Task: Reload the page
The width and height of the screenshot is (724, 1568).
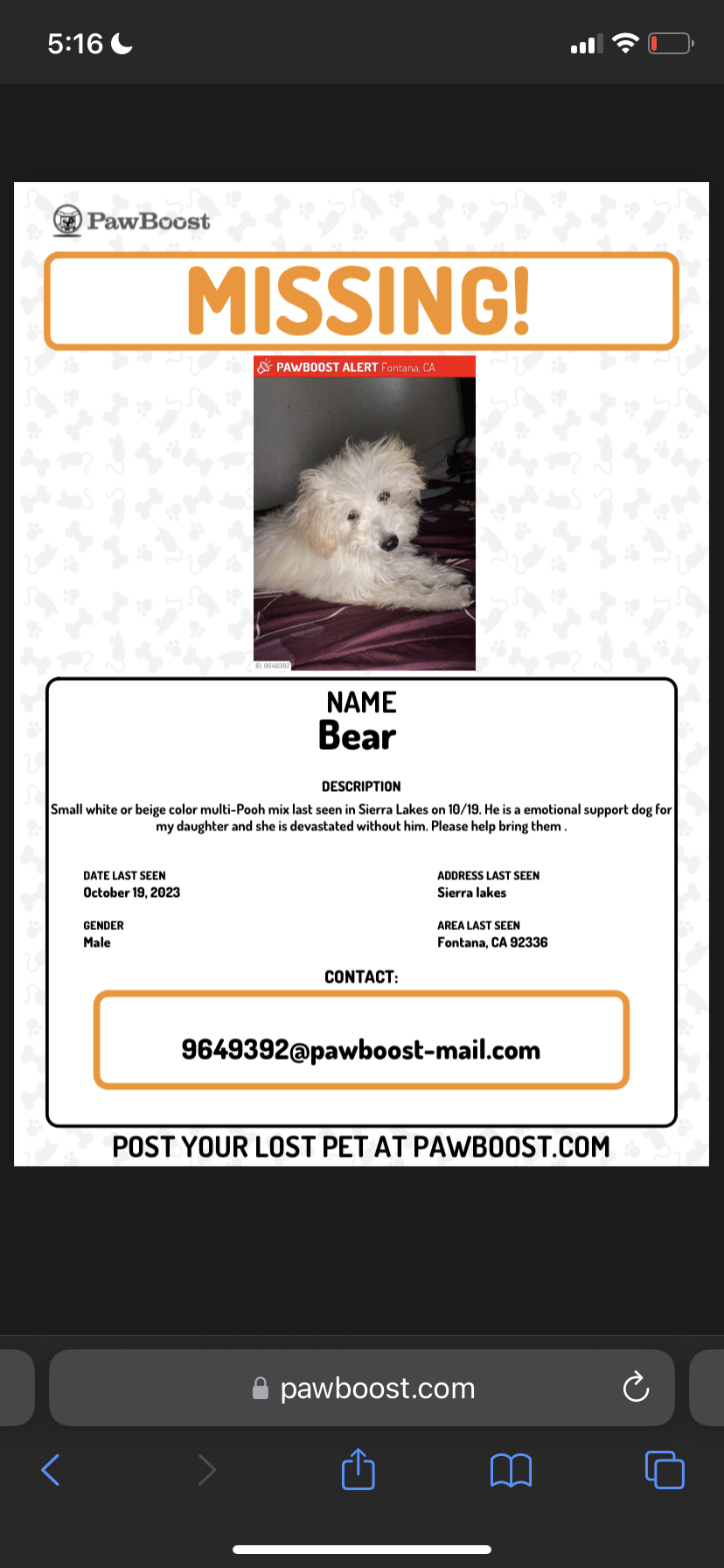Action: (636, 1387)
